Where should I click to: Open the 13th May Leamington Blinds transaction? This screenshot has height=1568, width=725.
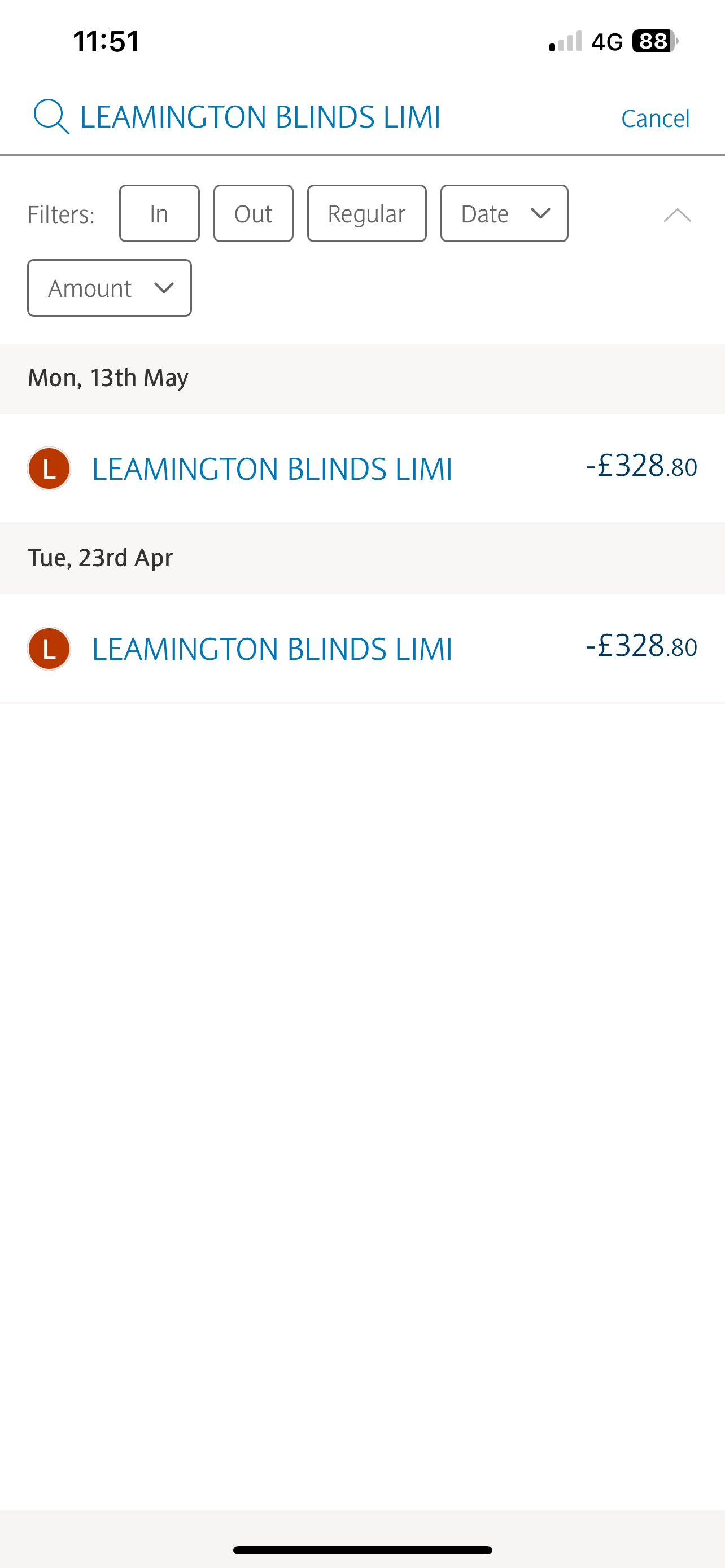click(362, 468)
